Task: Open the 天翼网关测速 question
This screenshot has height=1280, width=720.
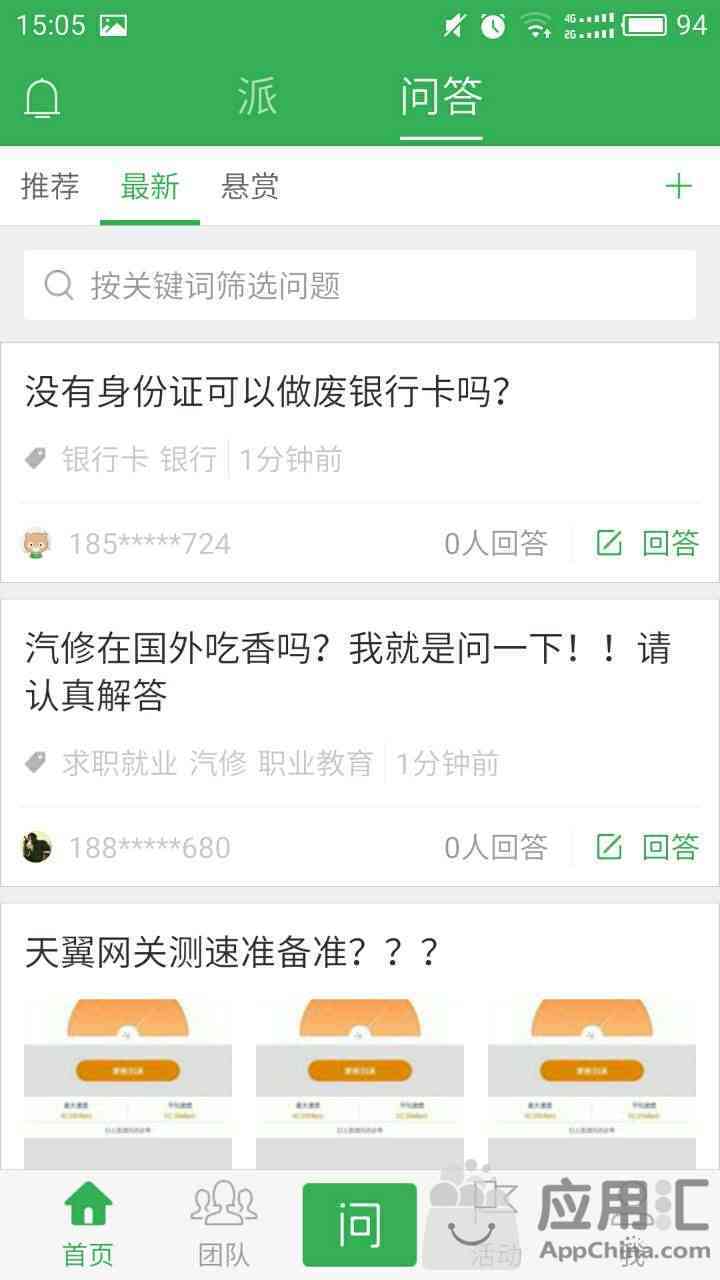Action: pyautogui.click(x=232, y=952)
